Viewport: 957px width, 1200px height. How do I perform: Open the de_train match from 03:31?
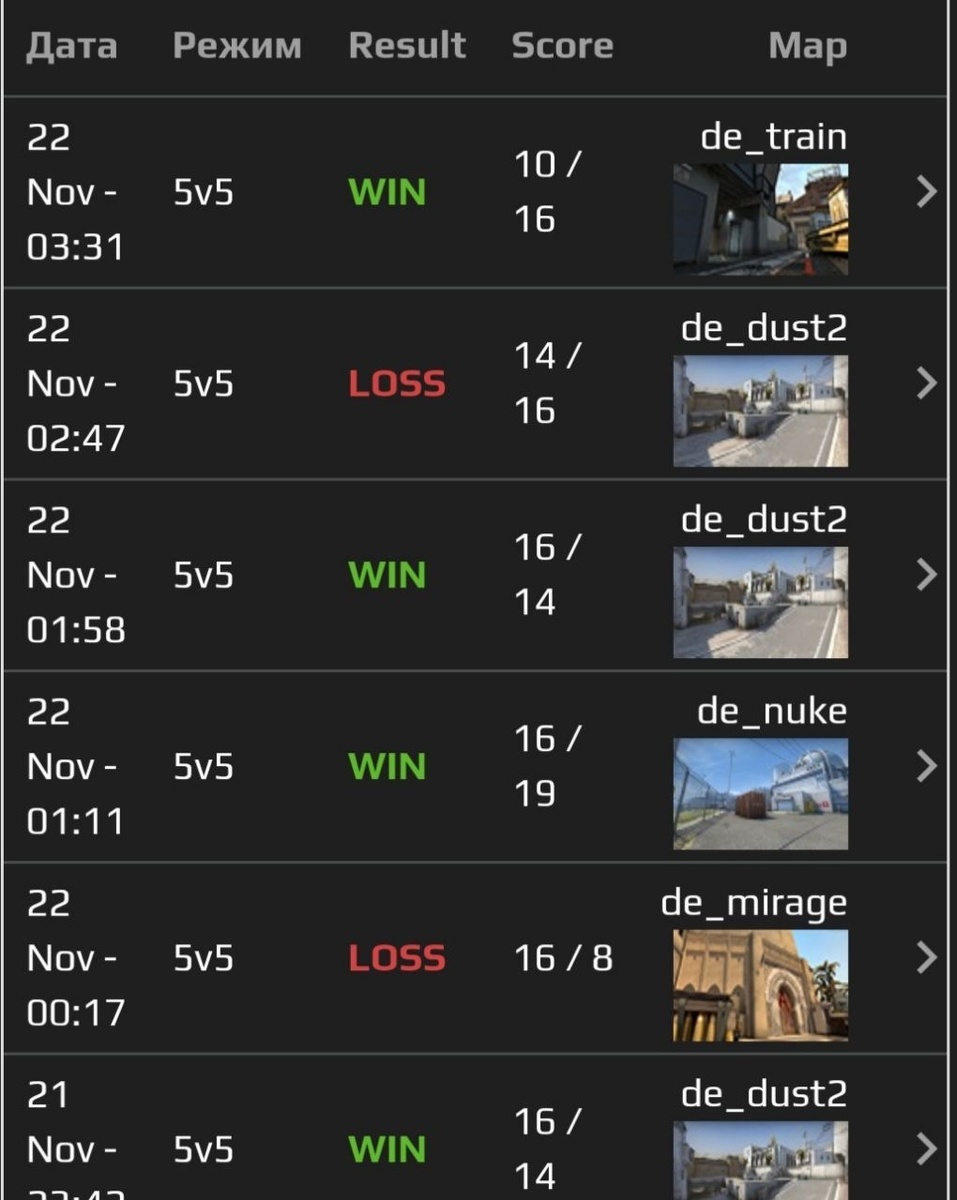click(x=926, y=192)
